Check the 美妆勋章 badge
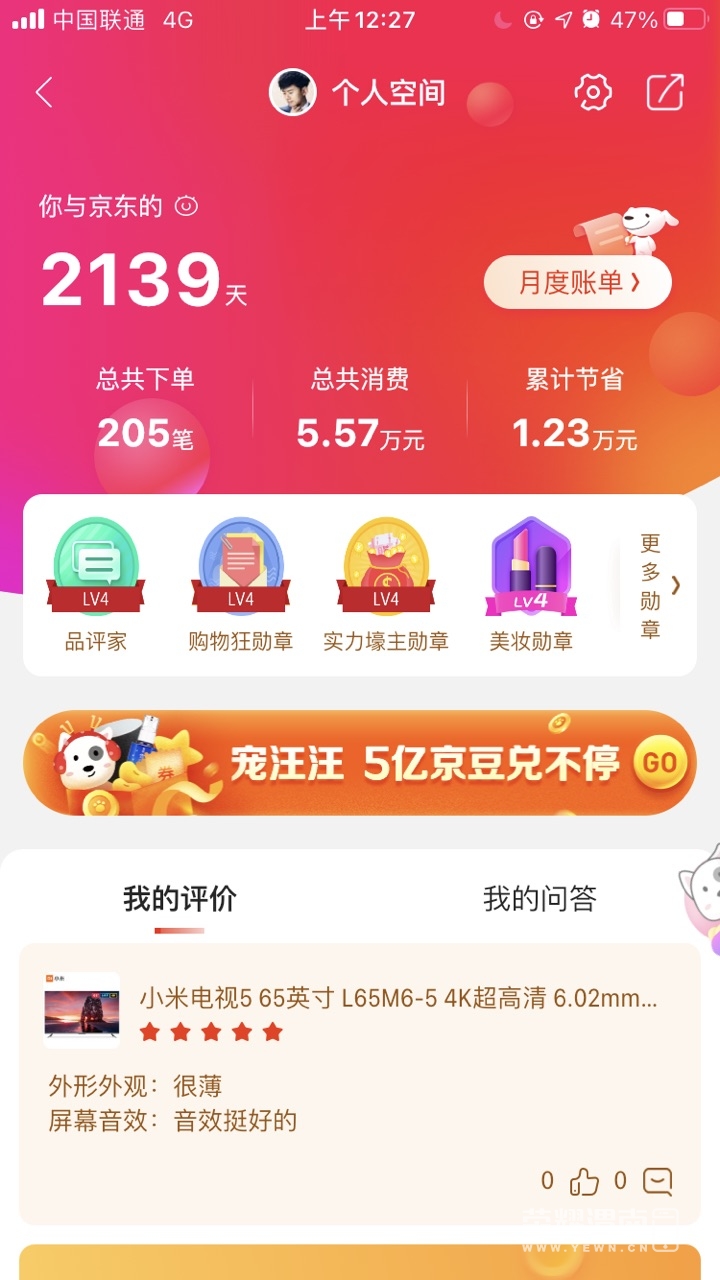720x1280 pixels. 531,585
